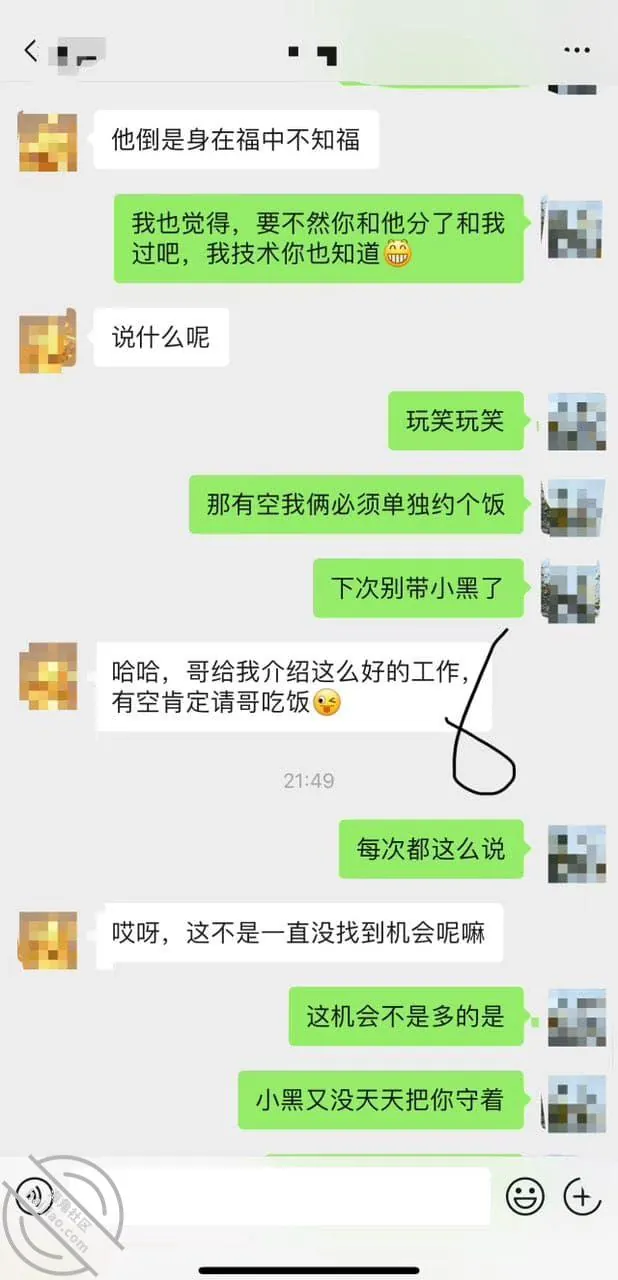Screen dimensions: 618x1280
Task: Open the chat's three-dot options menu
Action: [577, 50]
